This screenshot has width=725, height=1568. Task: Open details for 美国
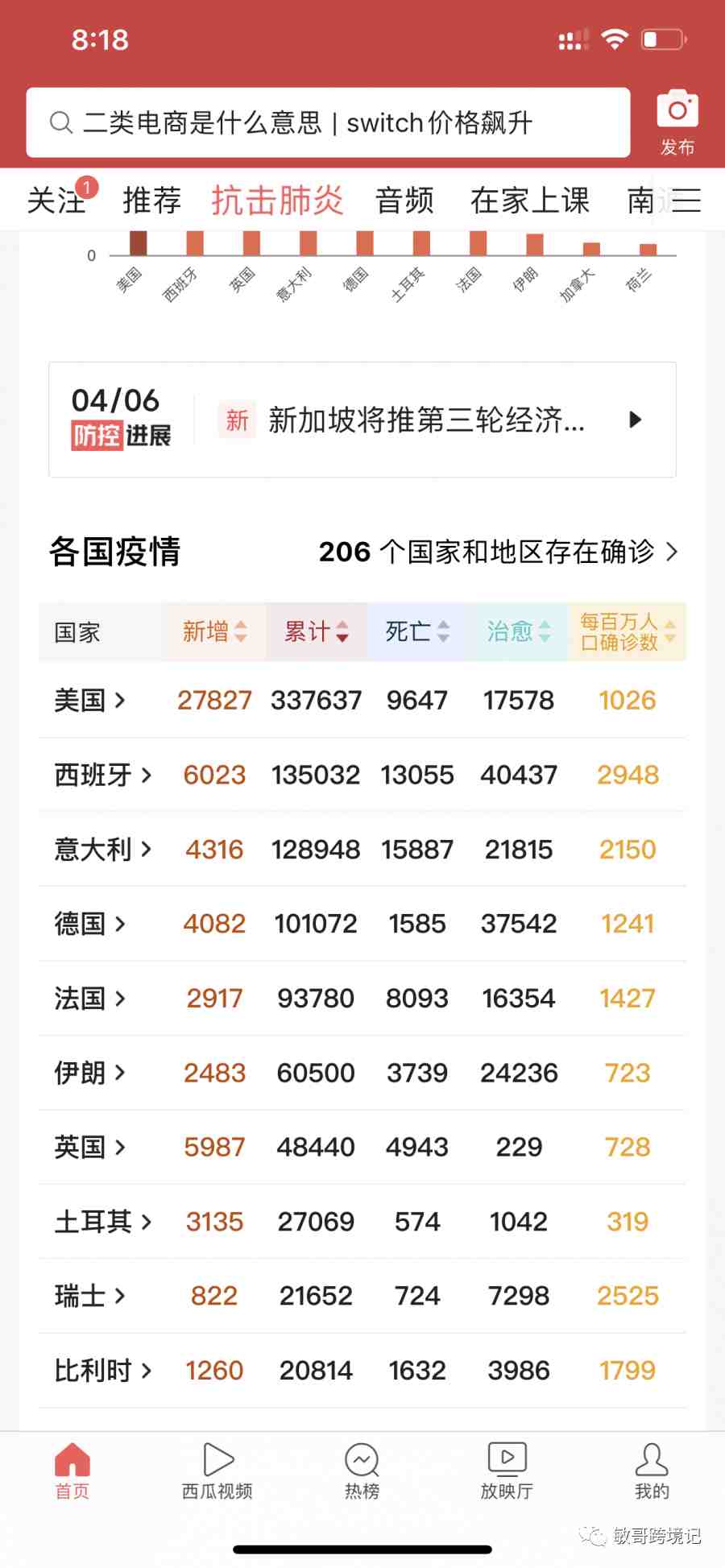pos(89,700)
